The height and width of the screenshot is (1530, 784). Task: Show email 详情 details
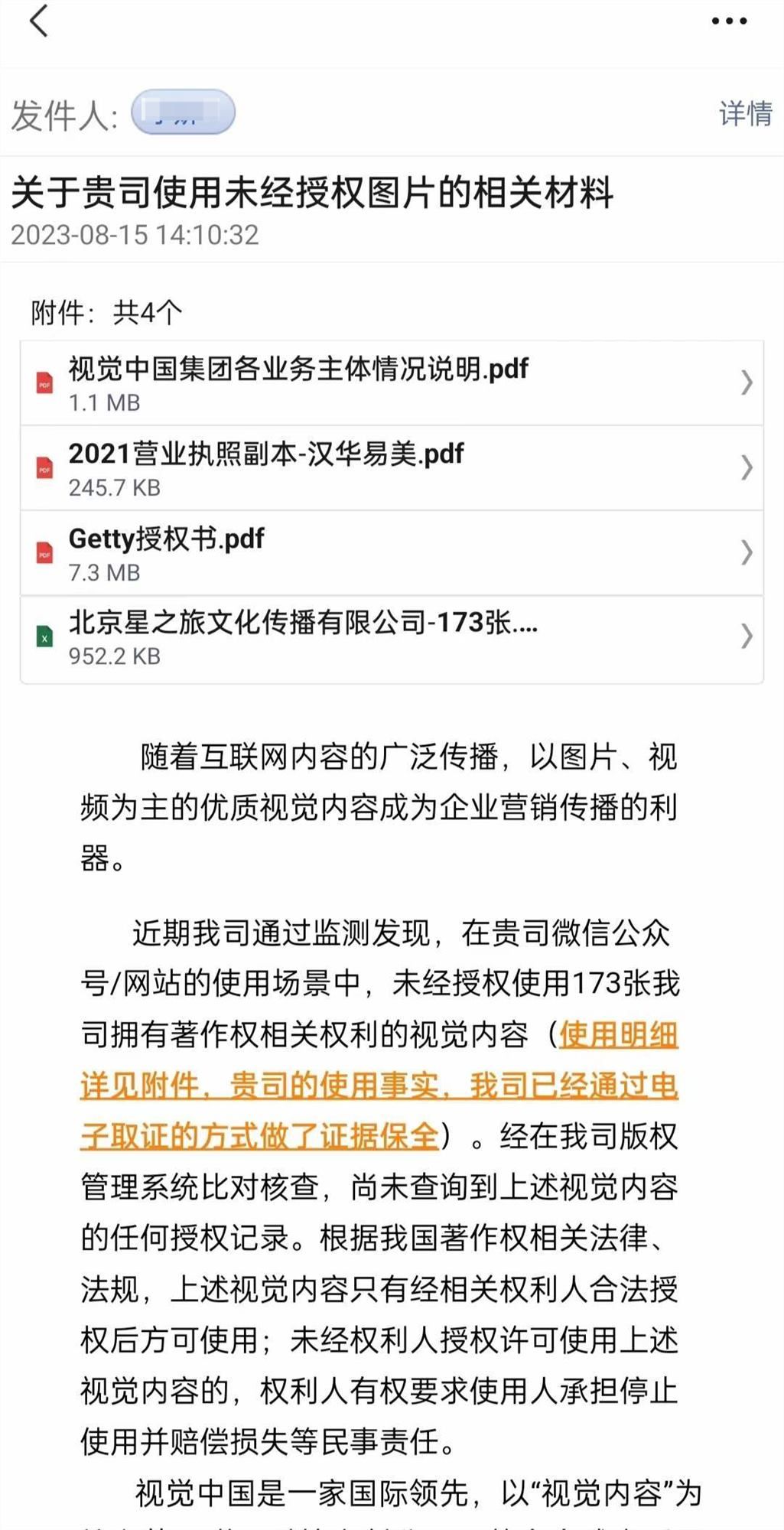[744, 114]
